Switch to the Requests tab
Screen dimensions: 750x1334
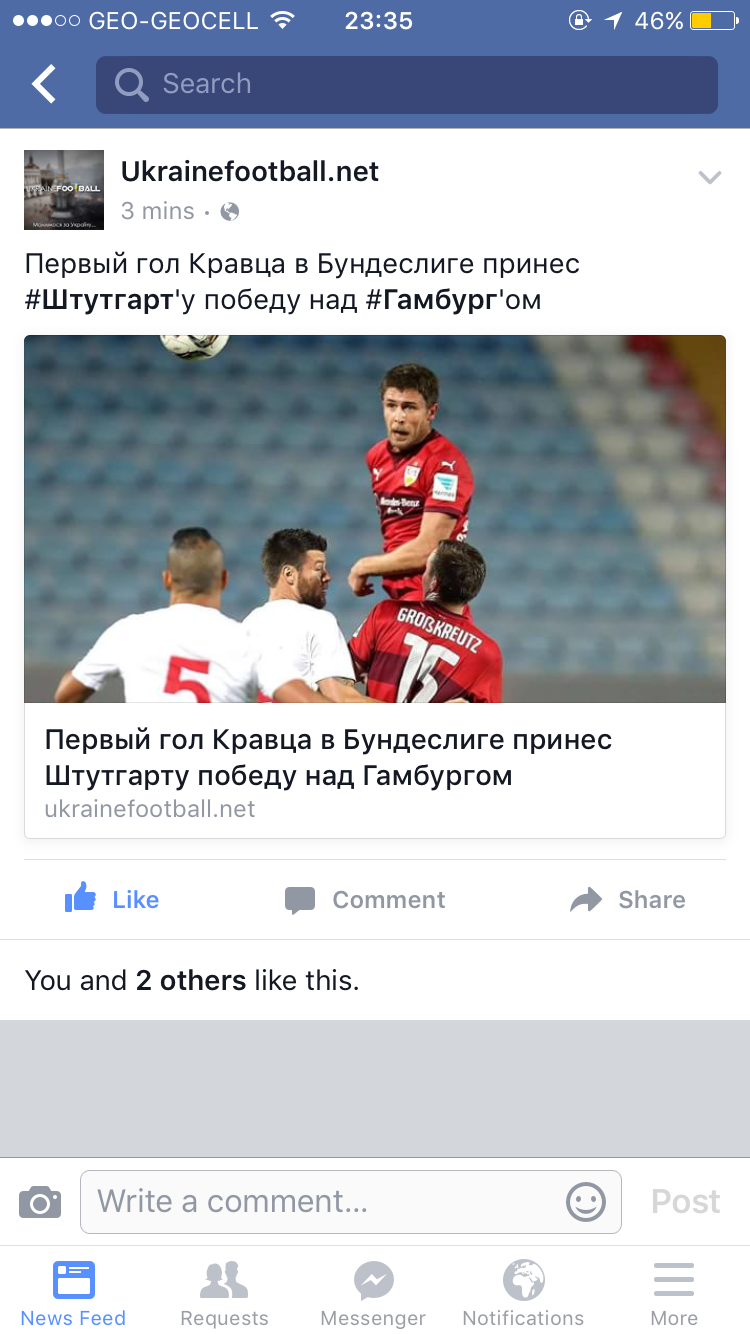[224, 1292]
